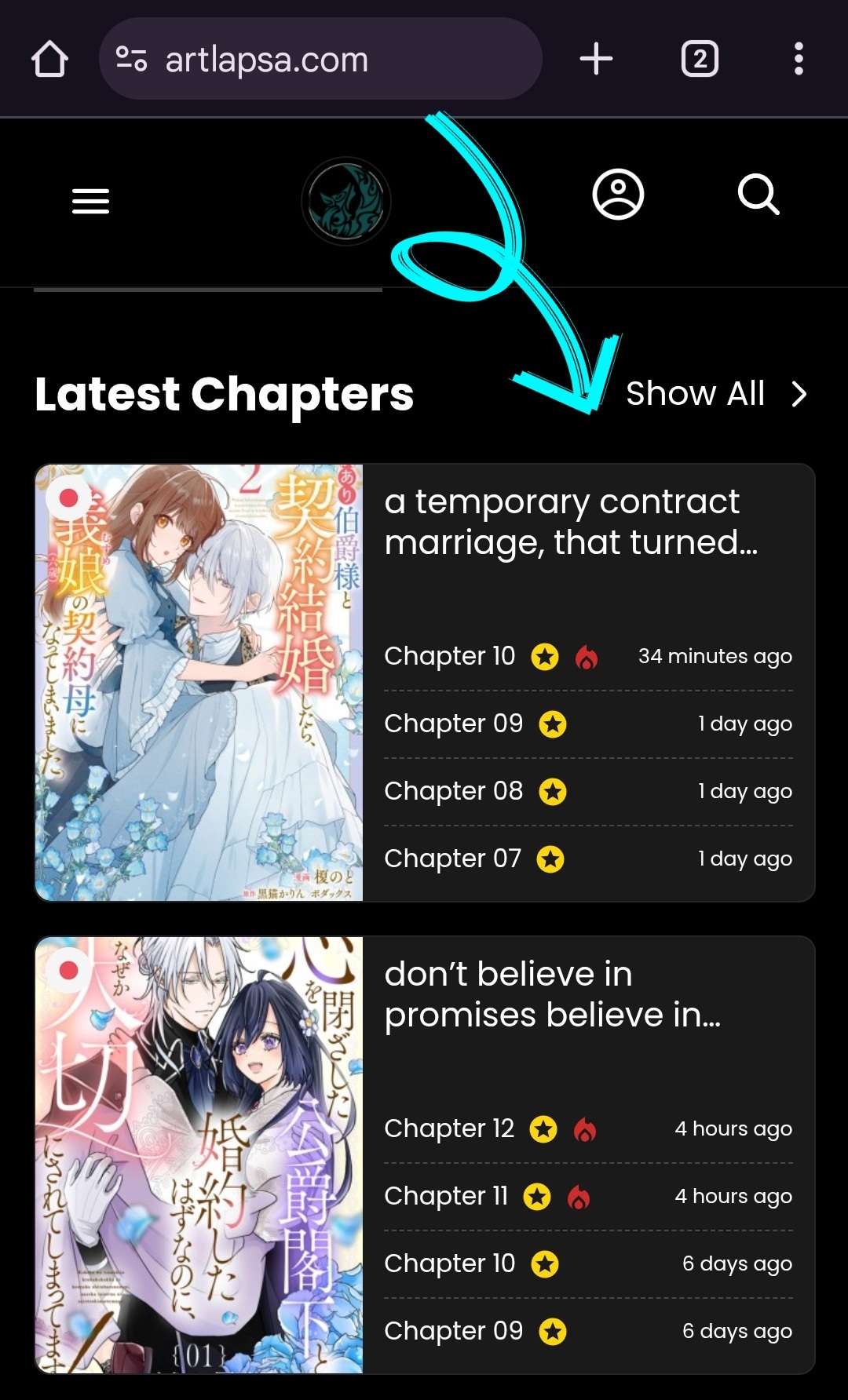Open the don't believe in promises cover
Image resolution: width=848 pixels, height=1400 pixels.
[x=199, y=1155]
